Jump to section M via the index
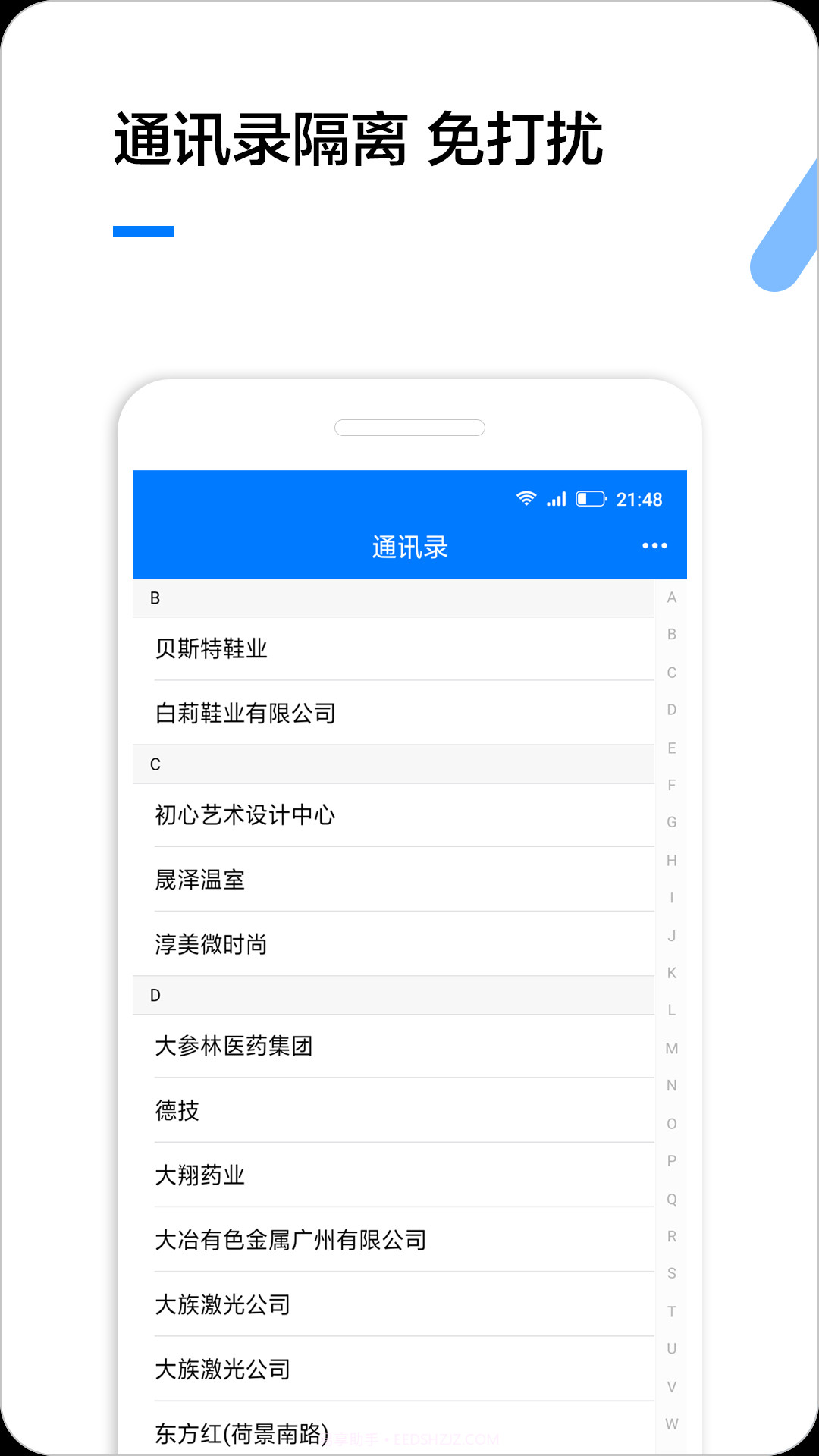Image resolution: width=819 pixels, height=1456 pixels. coord(671,1048)
